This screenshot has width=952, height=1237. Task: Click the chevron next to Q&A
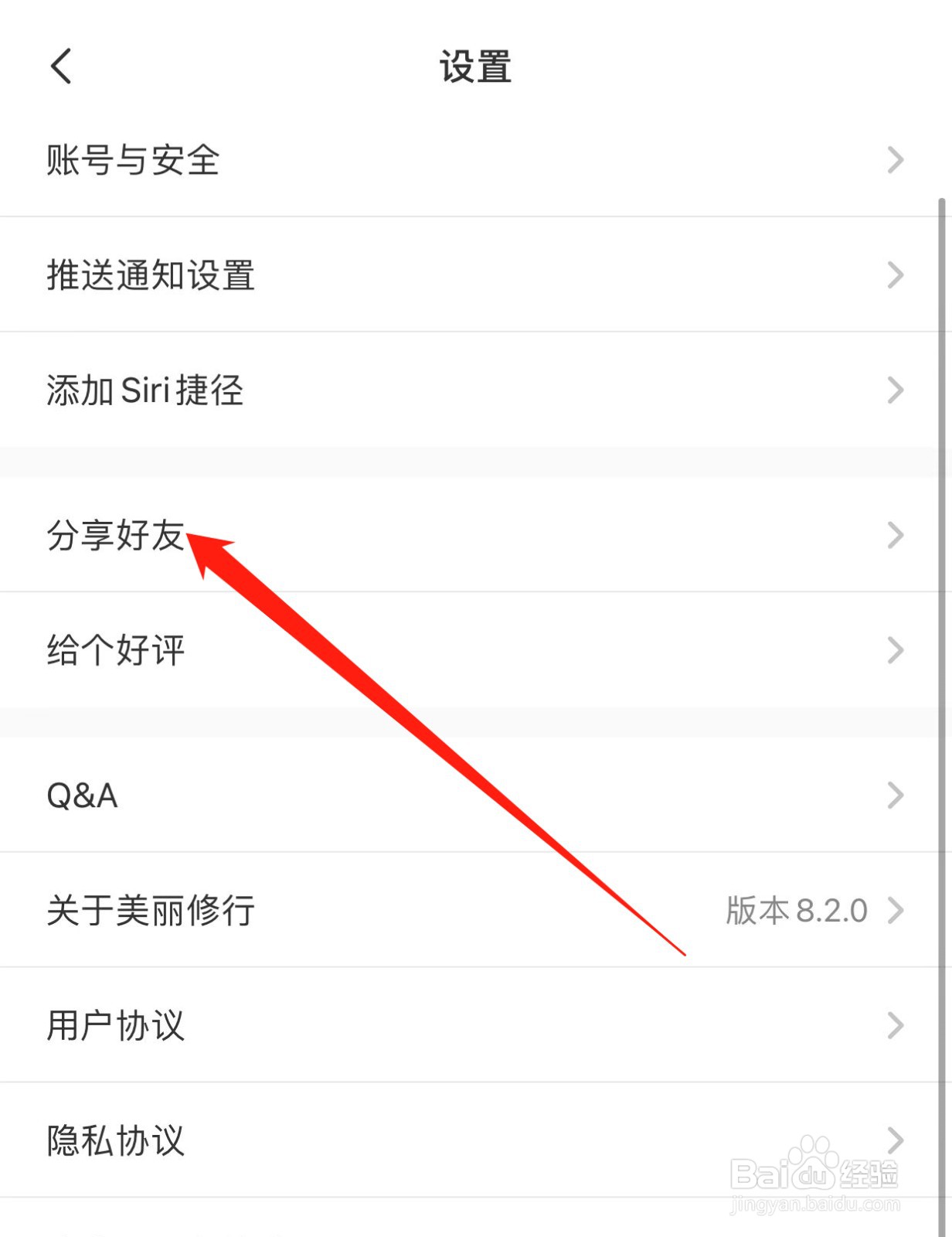(896, 795)
